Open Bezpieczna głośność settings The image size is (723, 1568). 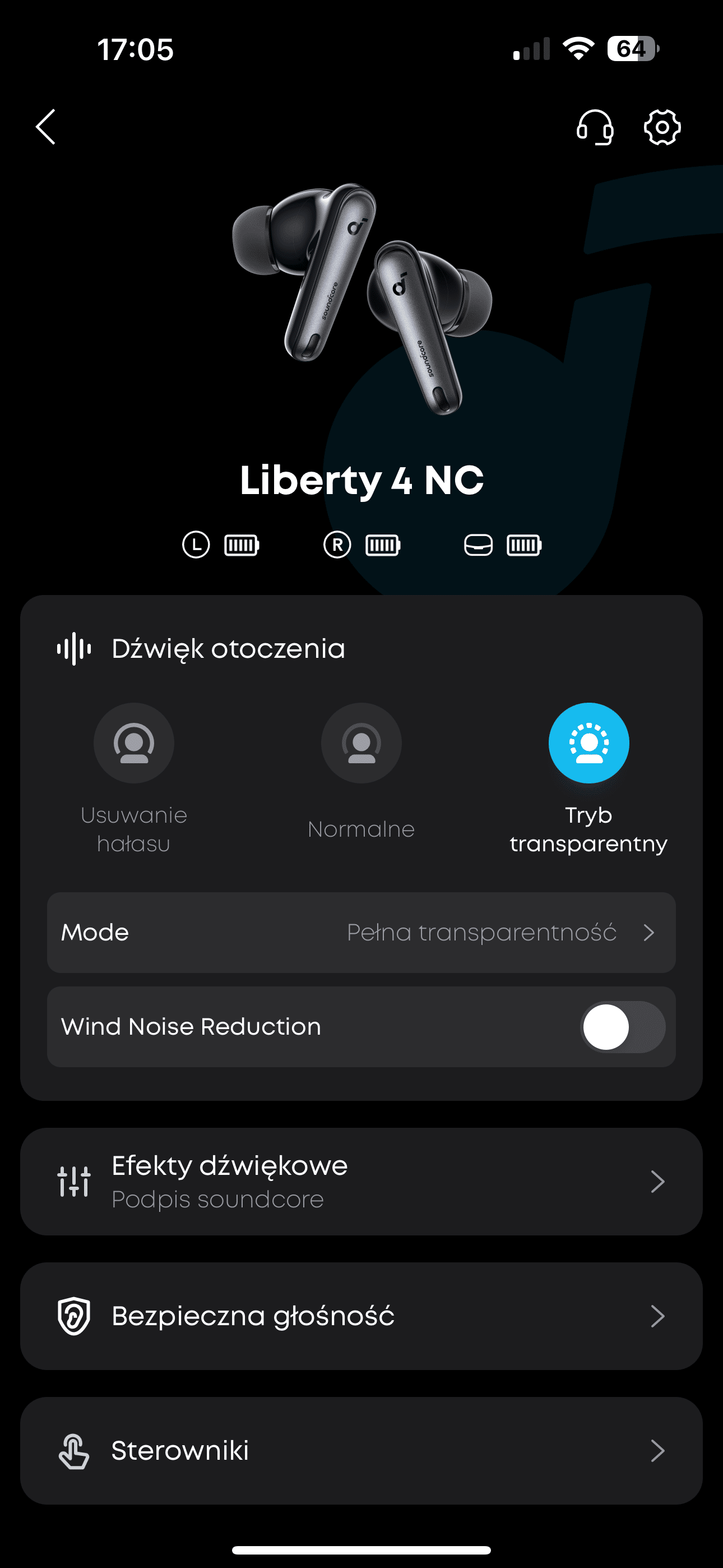pyautogui.click(x=361, y=1316)
